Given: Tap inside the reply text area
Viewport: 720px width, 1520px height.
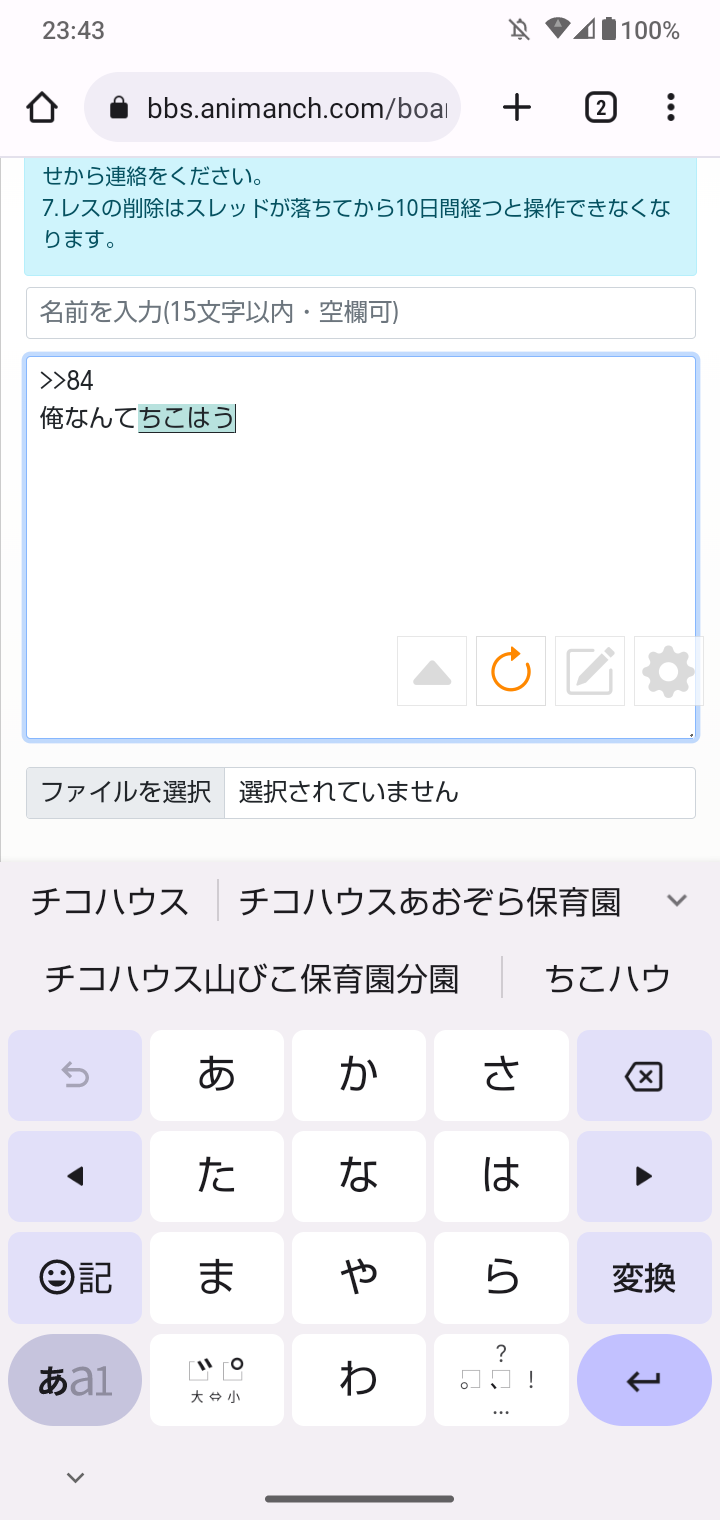Looking at the screenshot, I should (x=361, y=548).
